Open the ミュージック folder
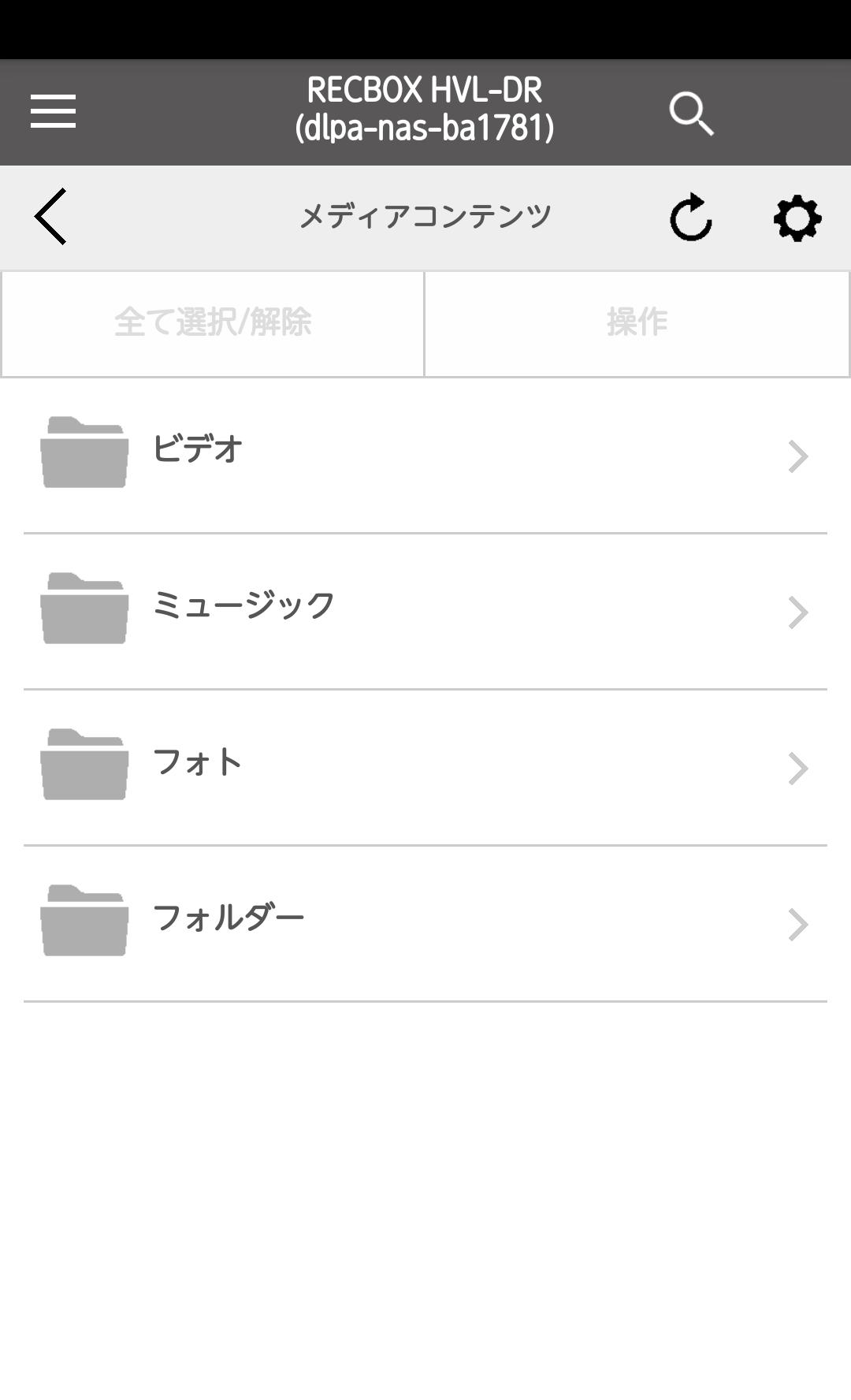 425,611
